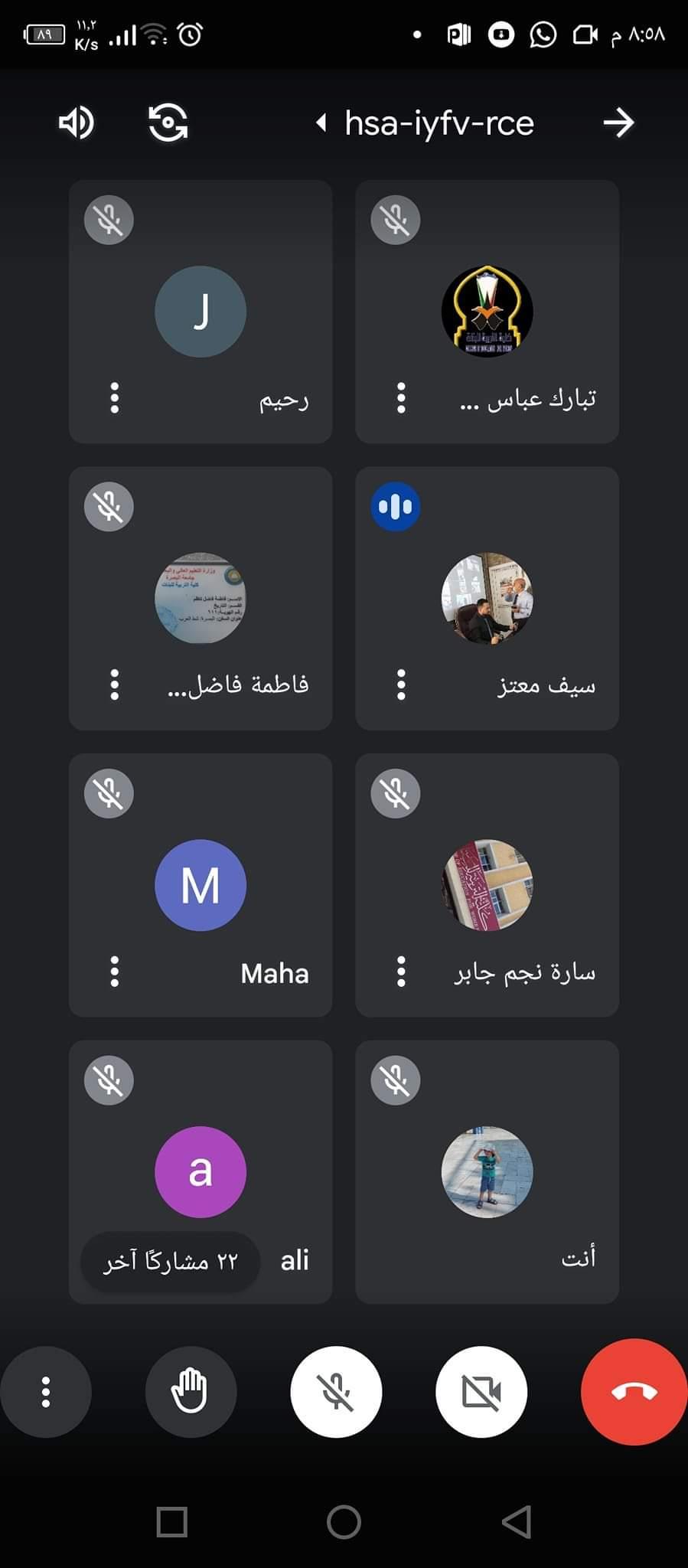This screenshot has height=1568, width=688.
Task: Turn on your camera
Action: (x=481, y=1391)
